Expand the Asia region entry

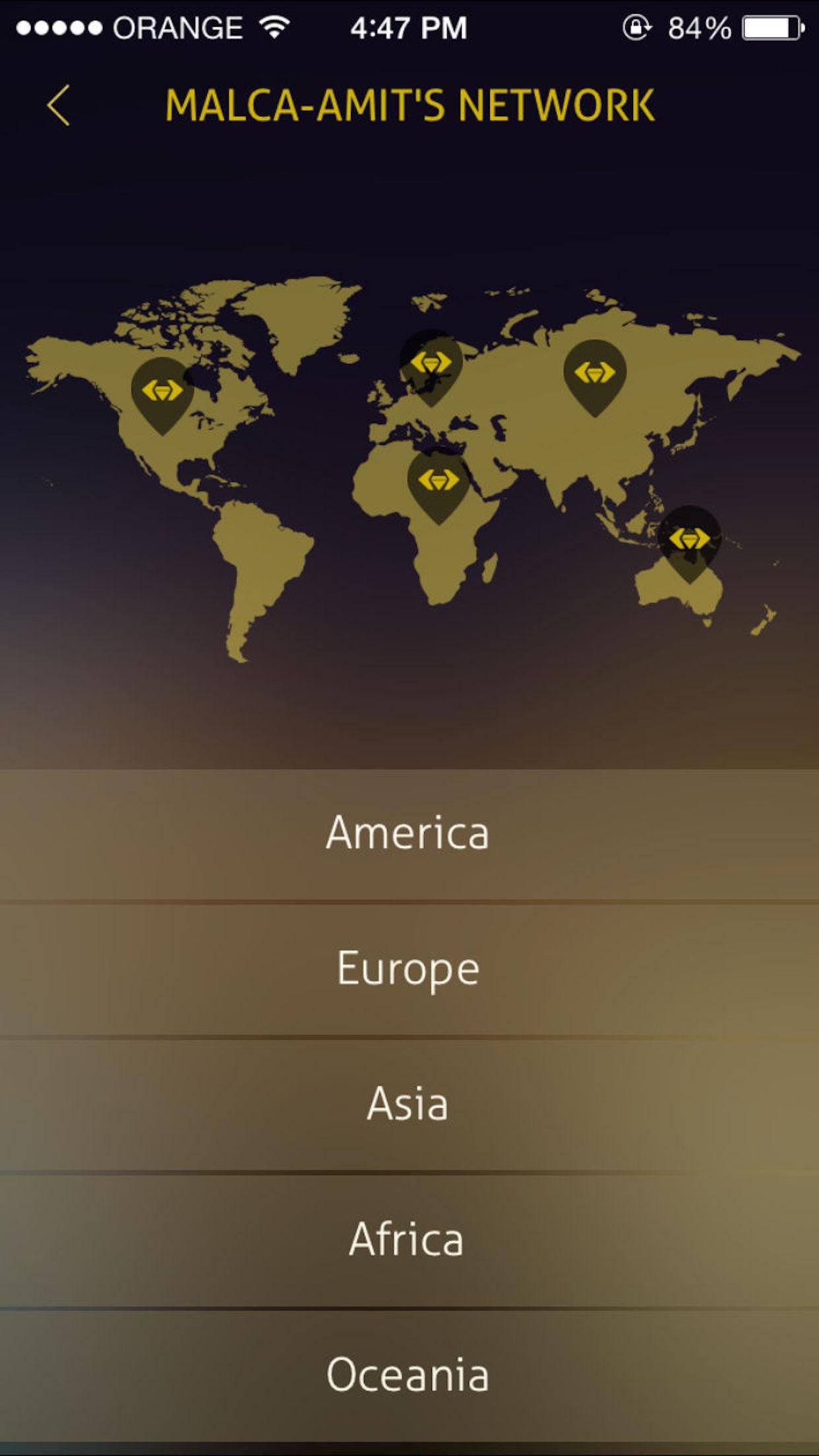pyautogui.click(x=409, y=1104)
